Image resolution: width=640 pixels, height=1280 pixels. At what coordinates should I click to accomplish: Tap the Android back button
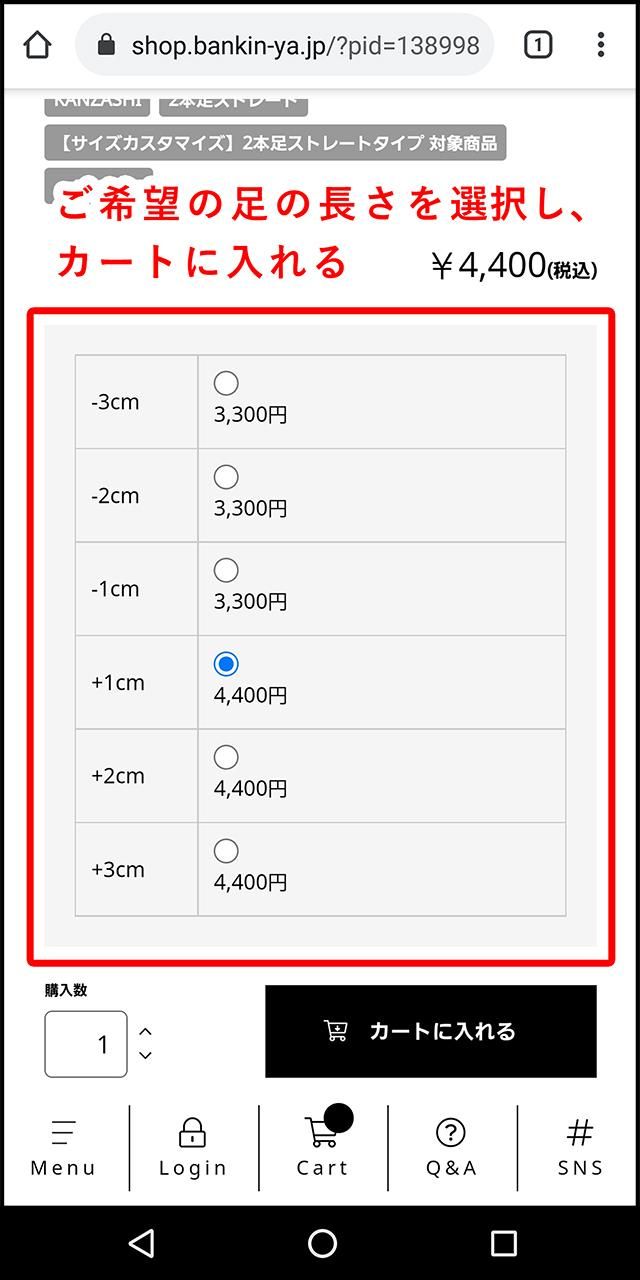coord(142,1243)
